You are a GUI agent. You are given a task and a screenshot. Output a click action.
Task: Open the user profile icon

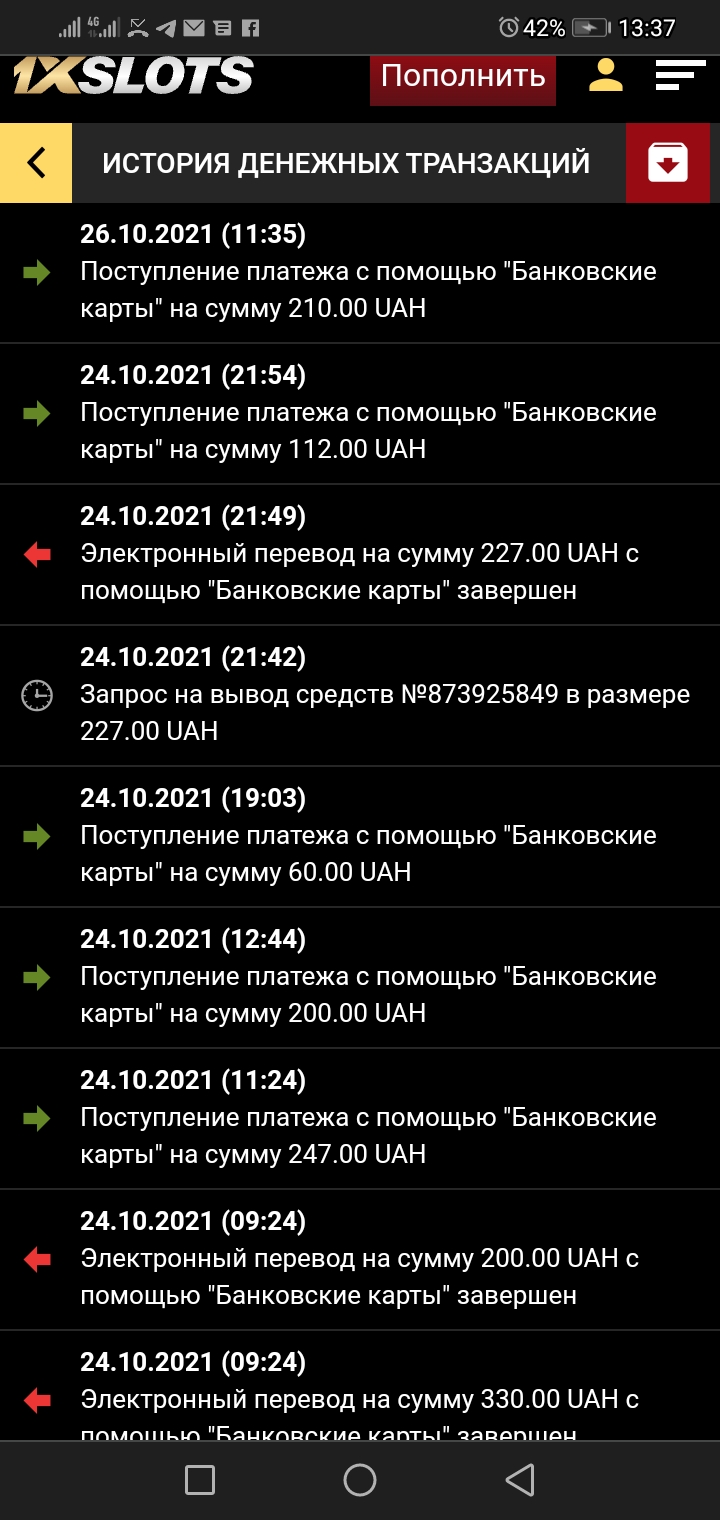[x=606, y=75]
